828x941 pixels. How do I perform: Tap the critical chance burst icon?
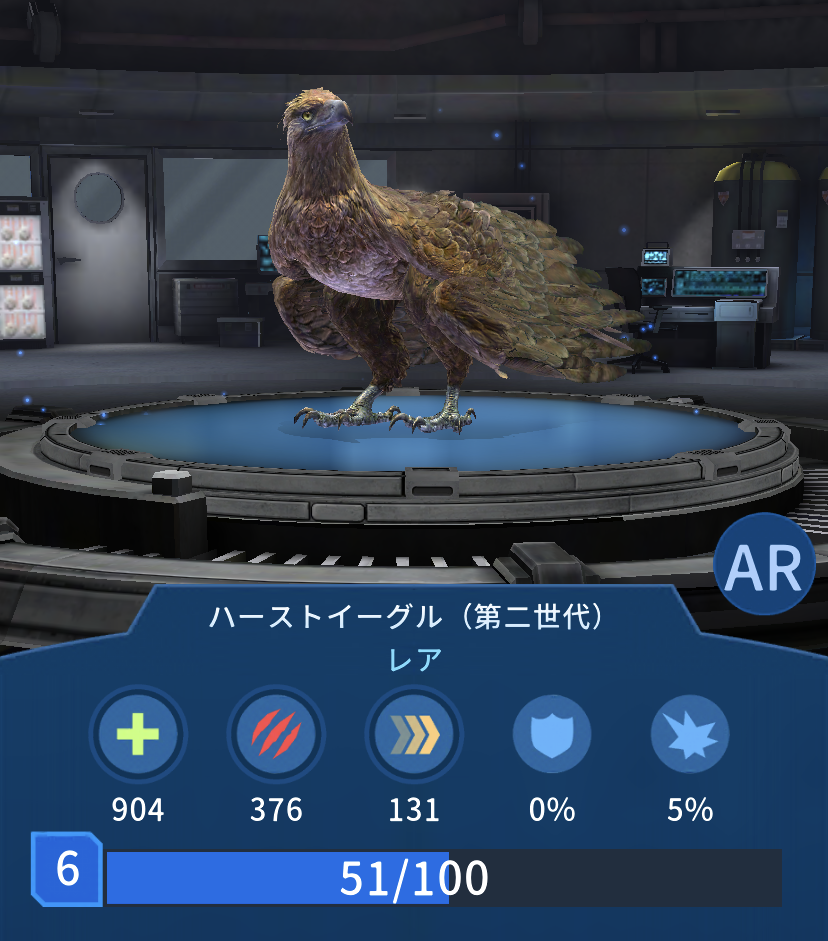point(690,734)
